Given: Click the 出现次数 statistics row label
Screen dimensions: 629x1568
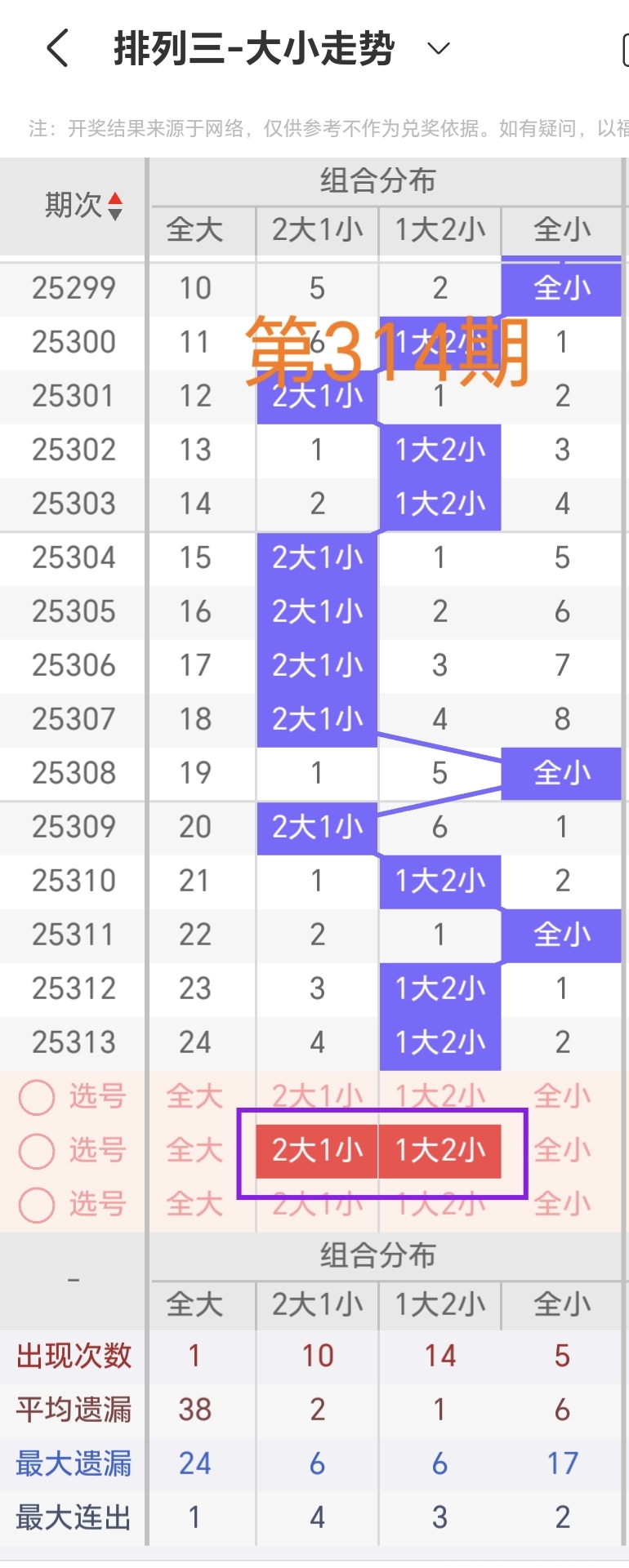Looking at the screenshot, I should 72,1355.
